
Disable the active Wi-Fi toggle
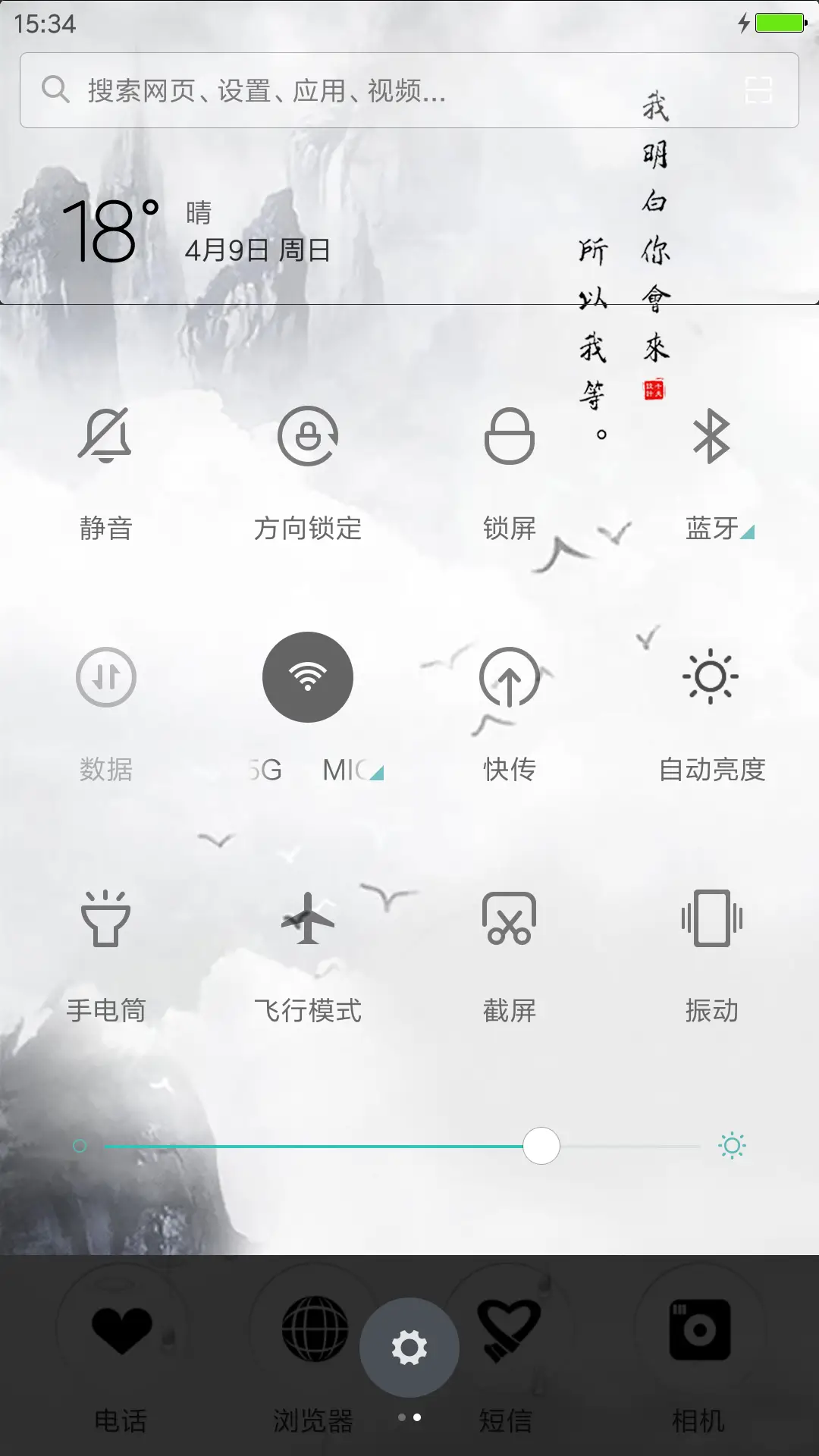pyautogui.click(x=307, y=677)
